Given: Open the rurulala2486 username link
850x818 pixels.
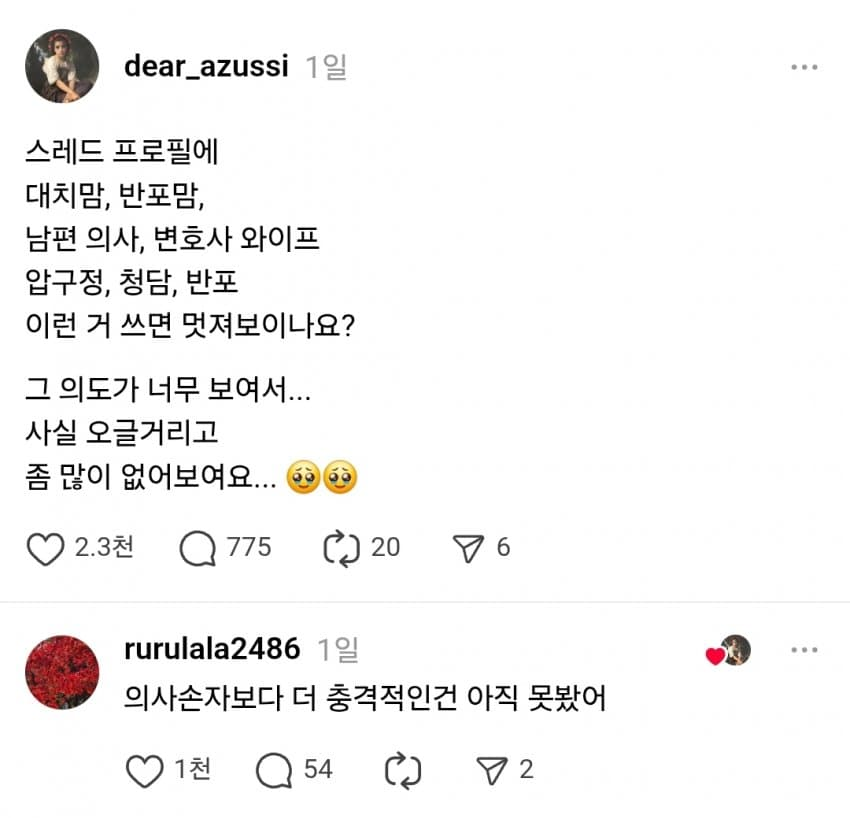Looking at the screenshot, I should click(x=212, y=649).
